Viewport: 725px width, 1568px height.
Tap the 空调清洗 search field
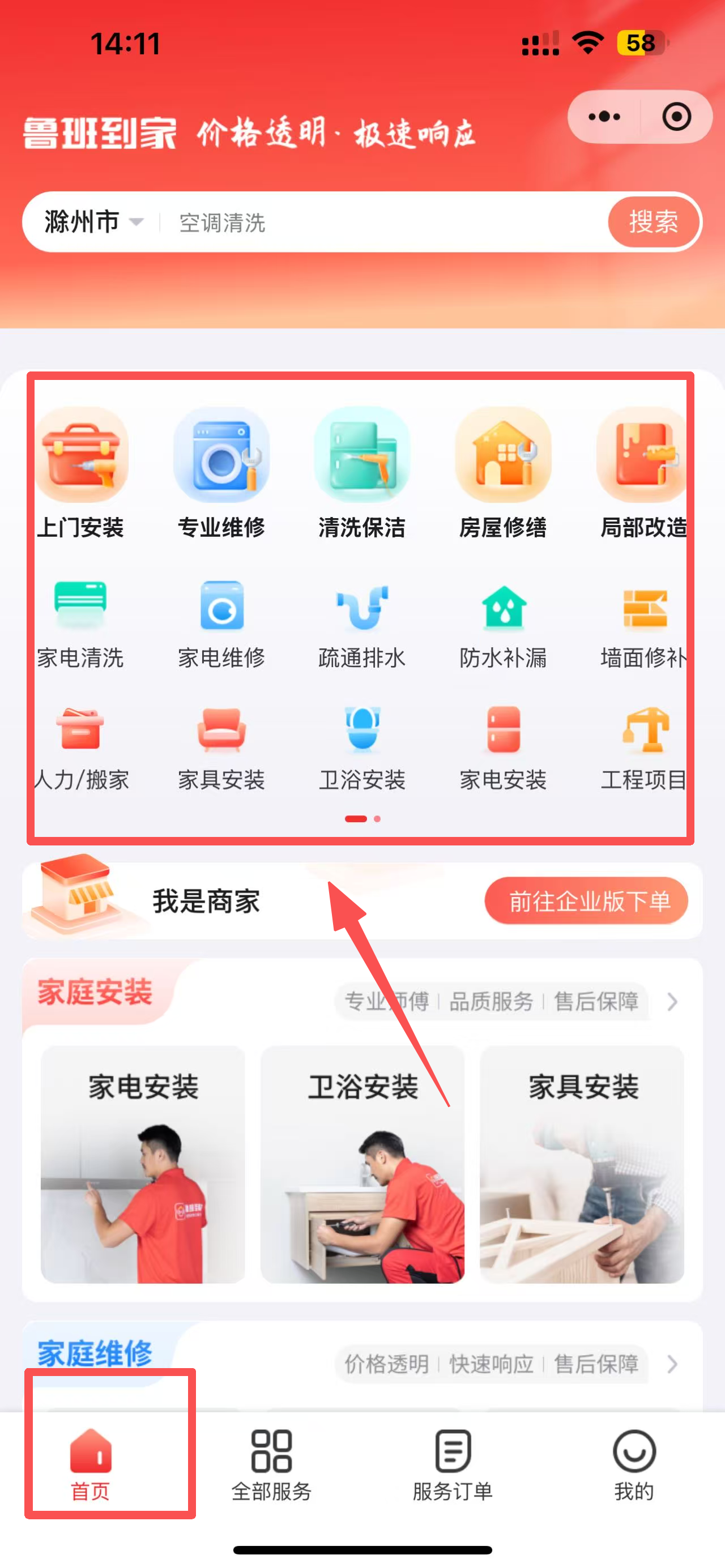tap(365, 223)
